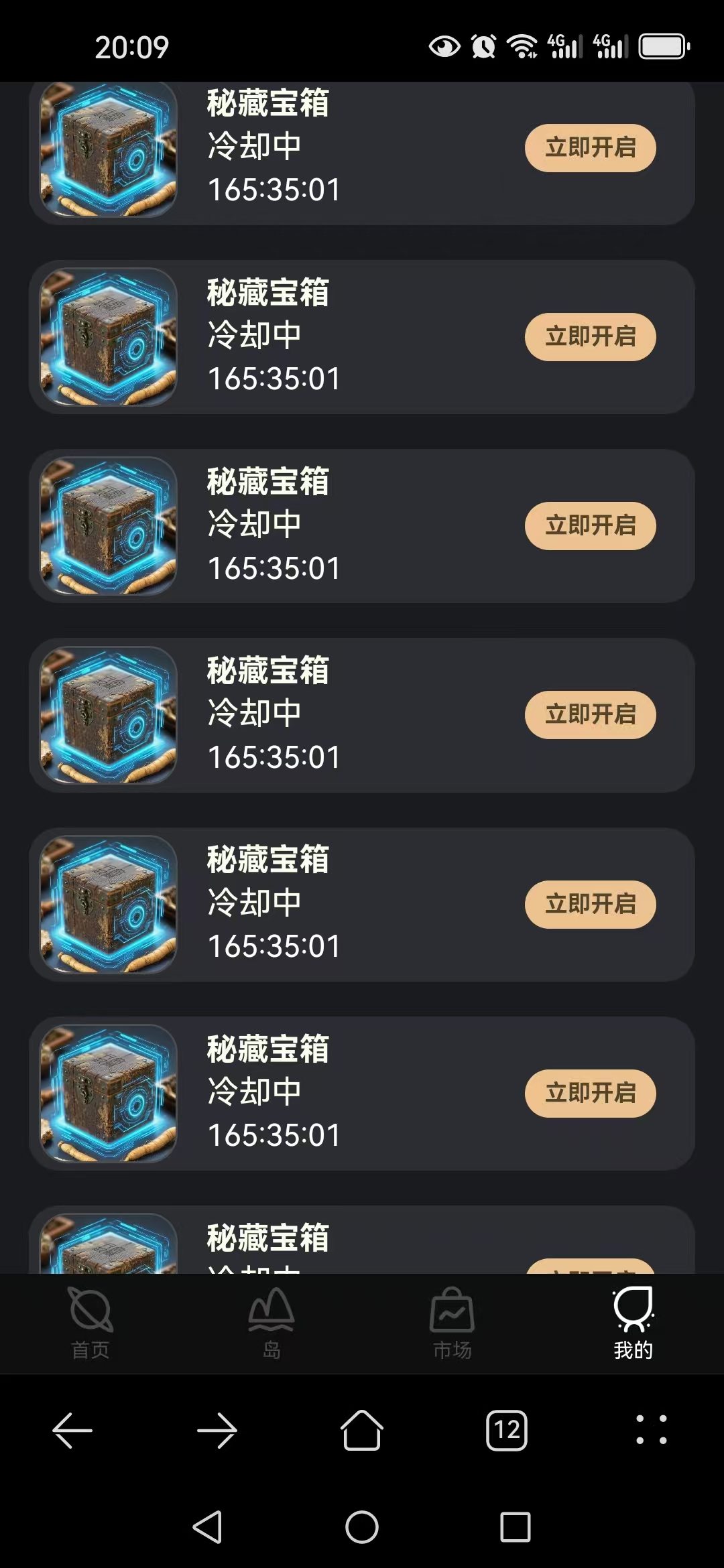Image resolution: width=724 pixels, height=1568 pixels.
Task: Go forward with the browser's right arrow
Action: 217,1430
